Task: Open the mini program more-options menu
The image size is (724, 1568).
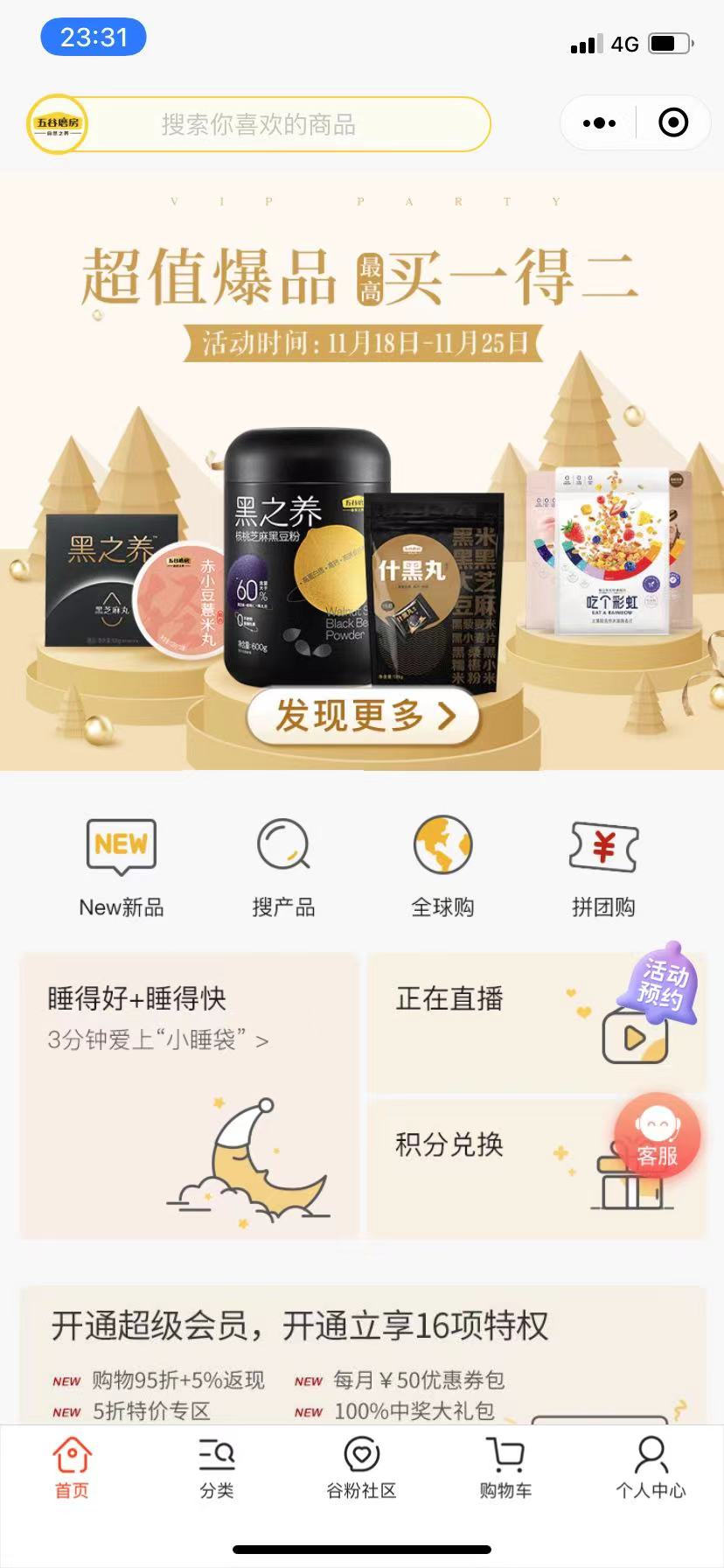Action: click(599, 123)
